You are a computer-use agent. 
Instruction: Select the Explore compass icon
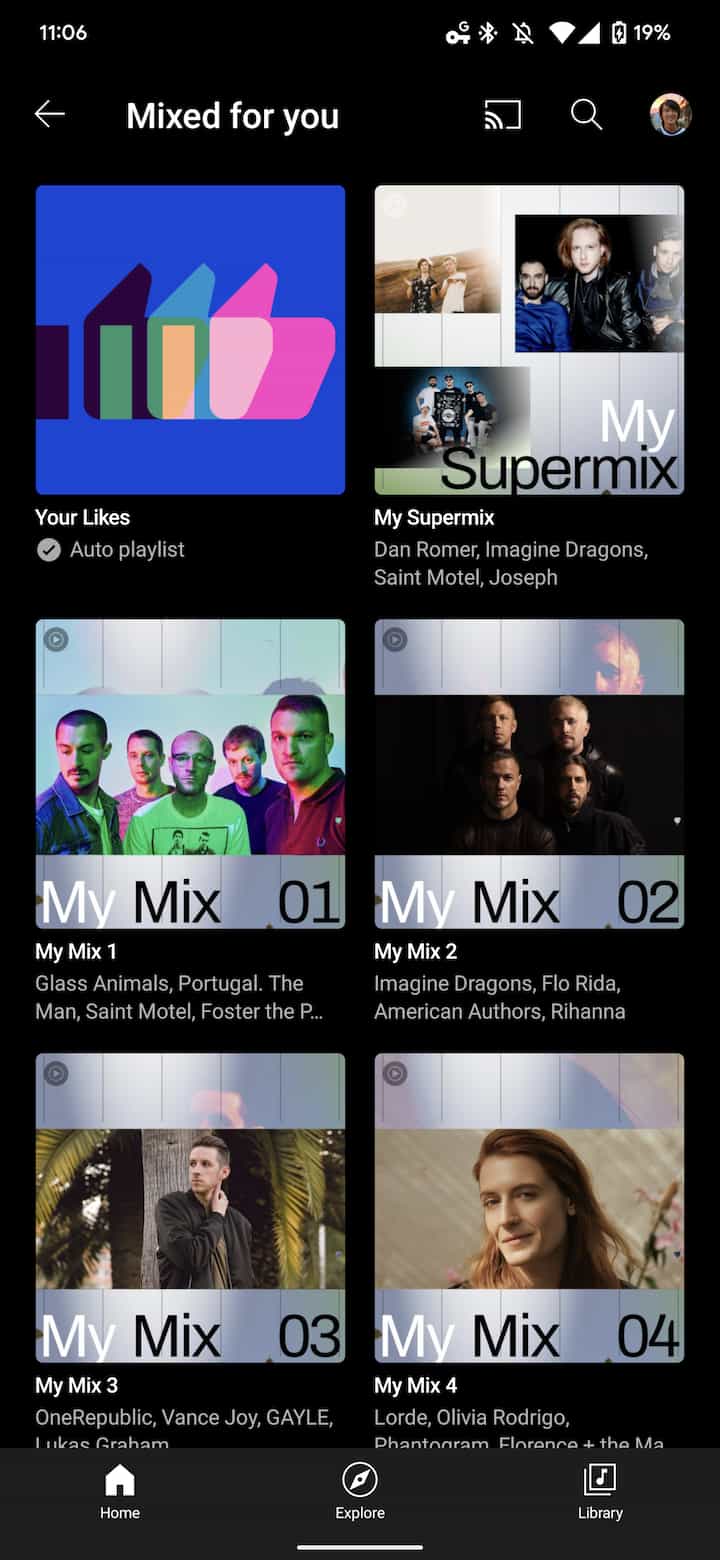click(359, 1485)
